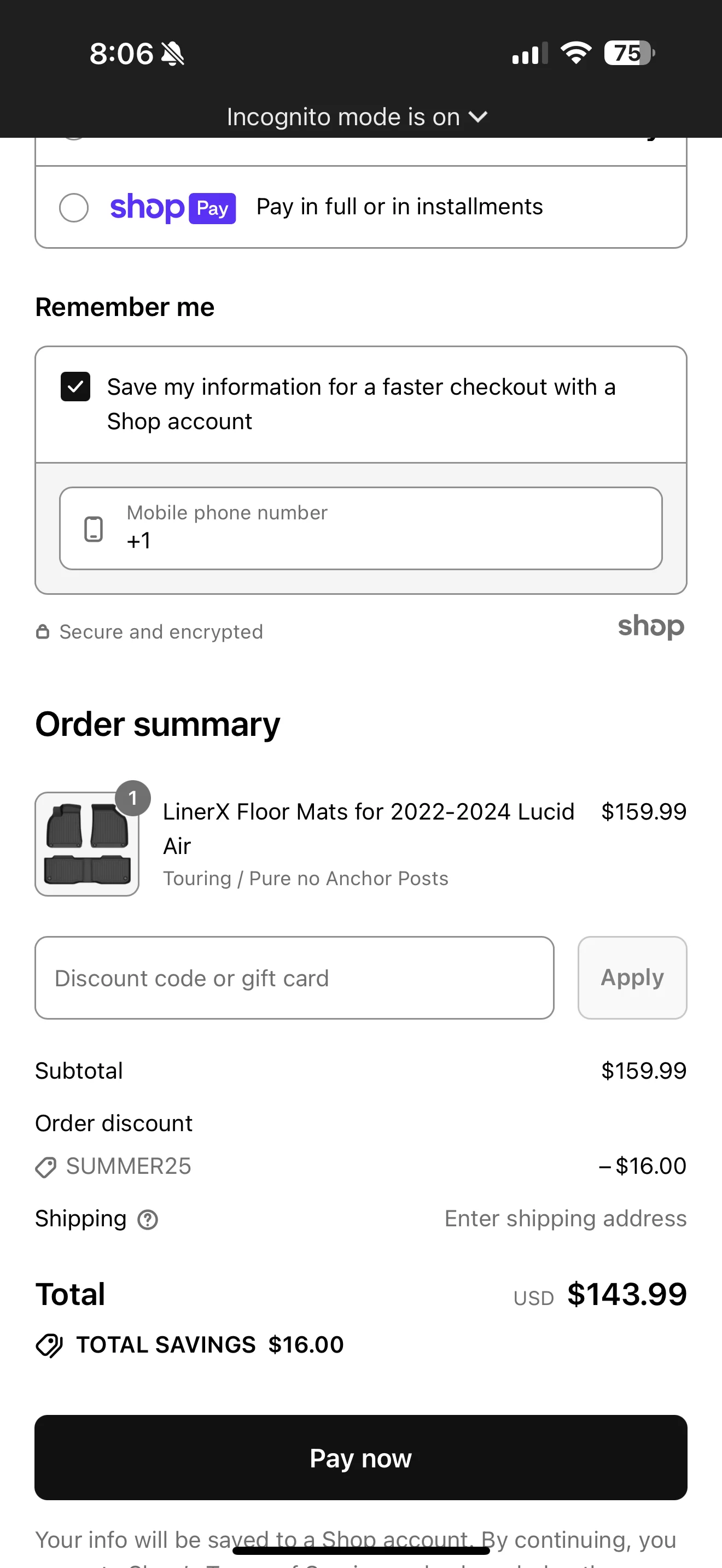Open the Shipping help icon
The width and height of the screenshot is (722, 1568).
coord(148,1219)
